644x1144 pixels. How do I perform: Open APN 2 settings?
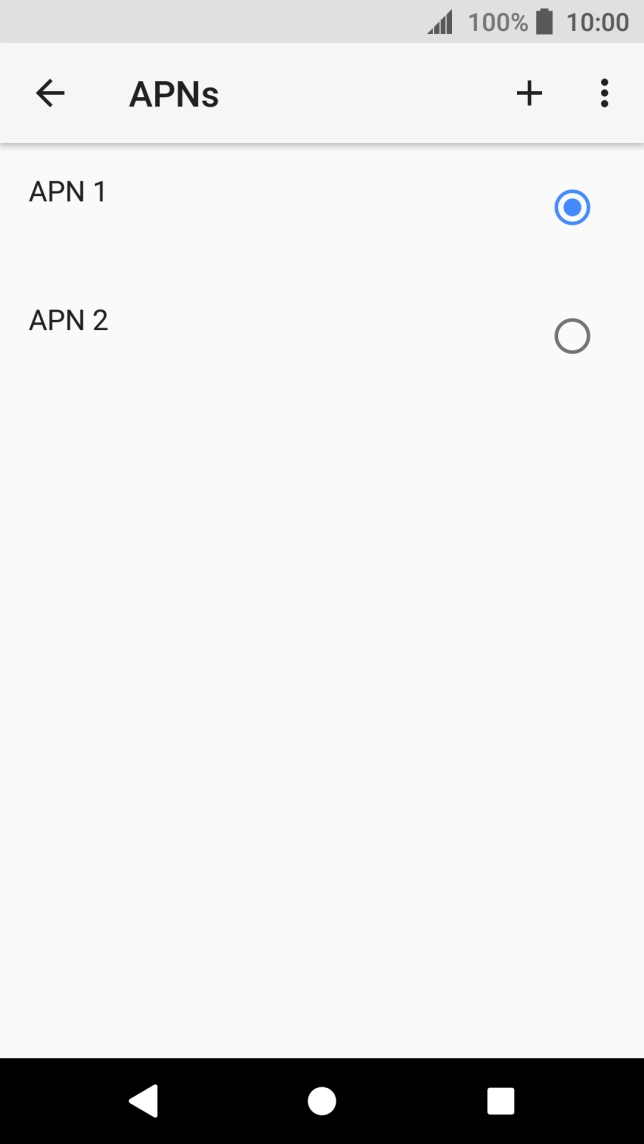tap(68, 321)
